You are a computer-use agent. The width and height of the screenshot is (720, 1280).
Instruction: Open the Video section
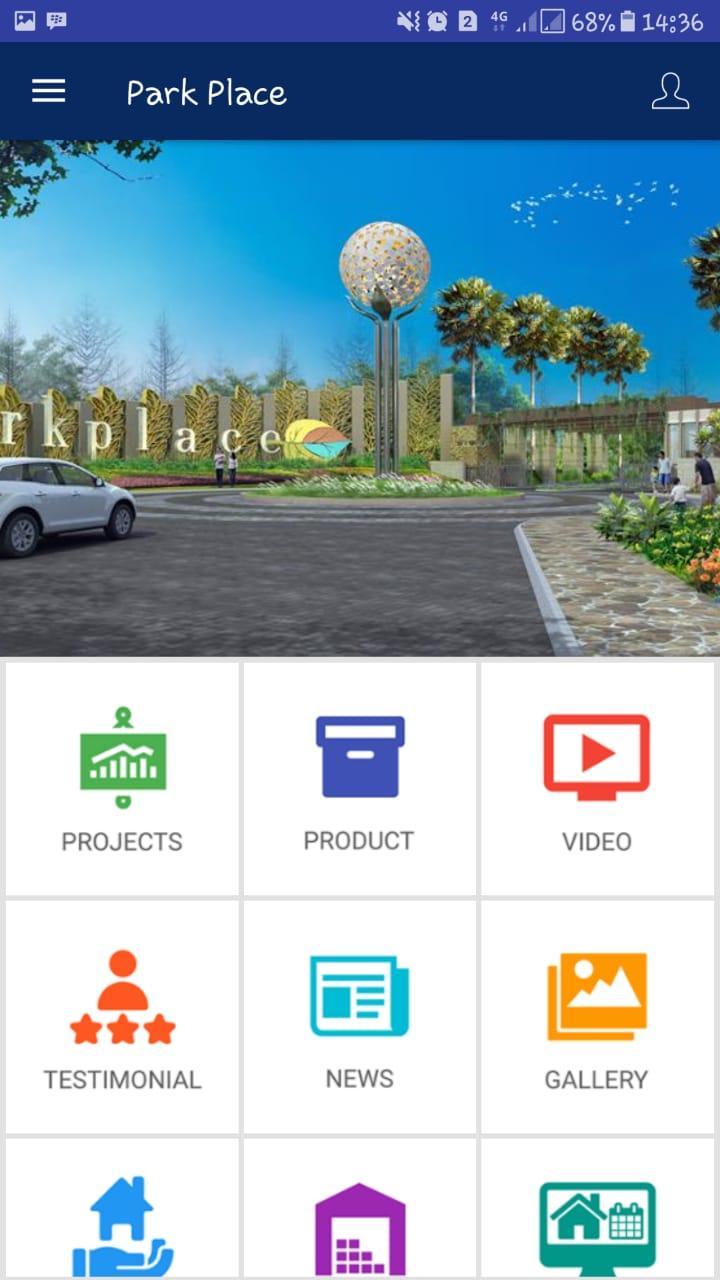(597, 779)
